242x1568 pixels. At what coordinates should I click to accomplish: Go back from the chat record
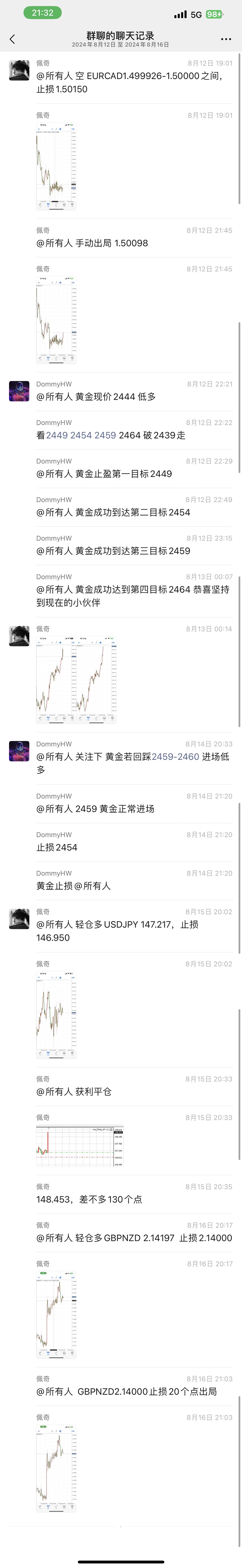[x=12, y=39]
